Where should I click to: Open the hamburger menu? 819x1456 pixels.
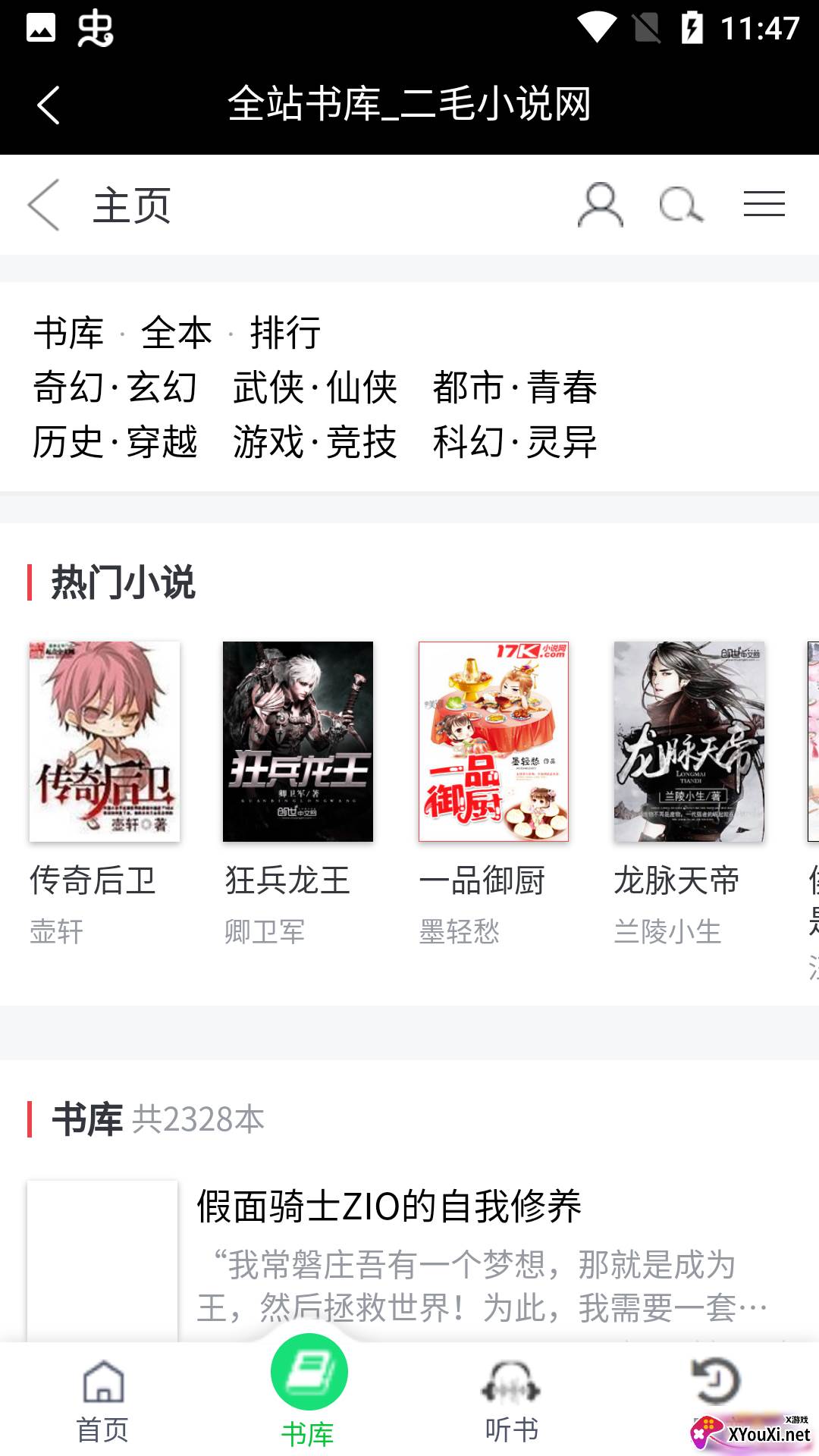click(764, 205)
